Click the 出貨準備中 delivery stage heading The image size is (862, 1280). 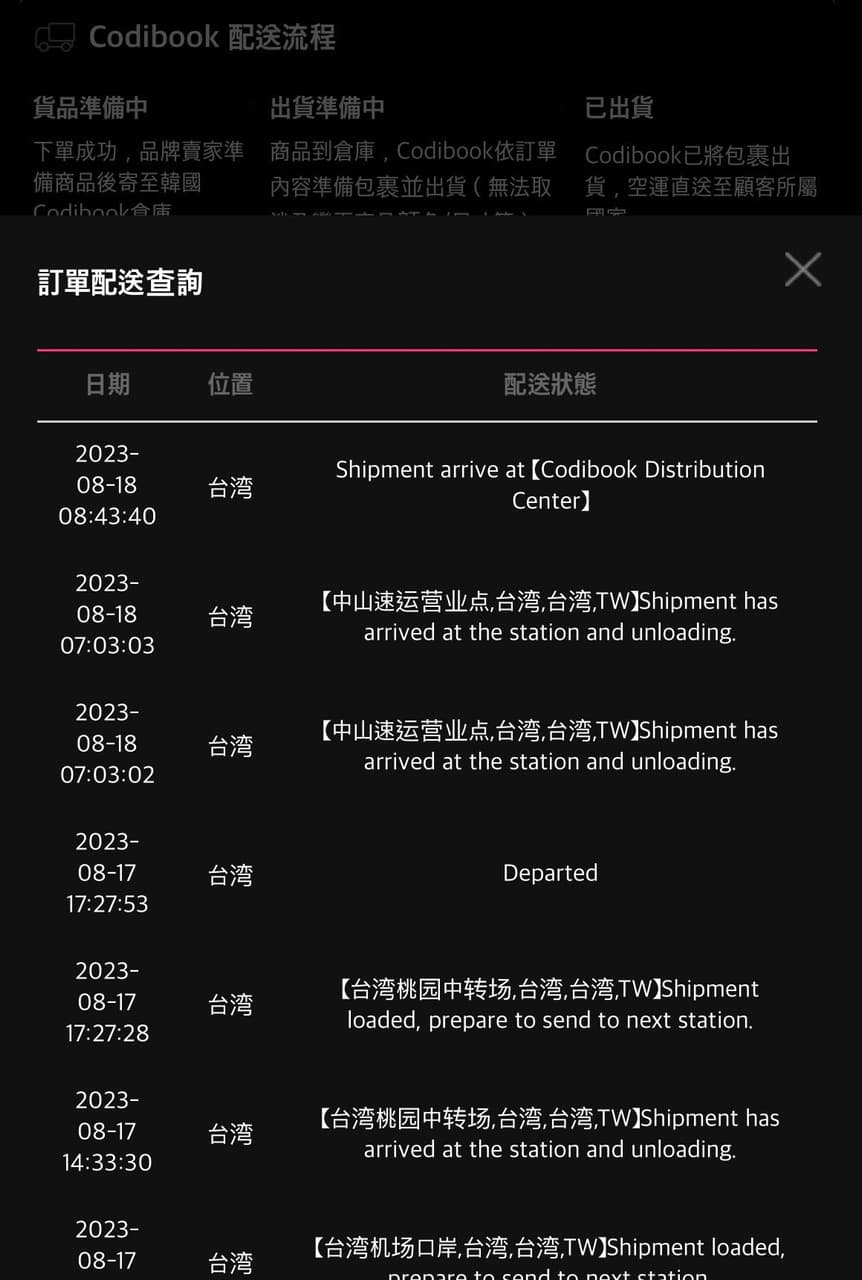click(327, 107)
